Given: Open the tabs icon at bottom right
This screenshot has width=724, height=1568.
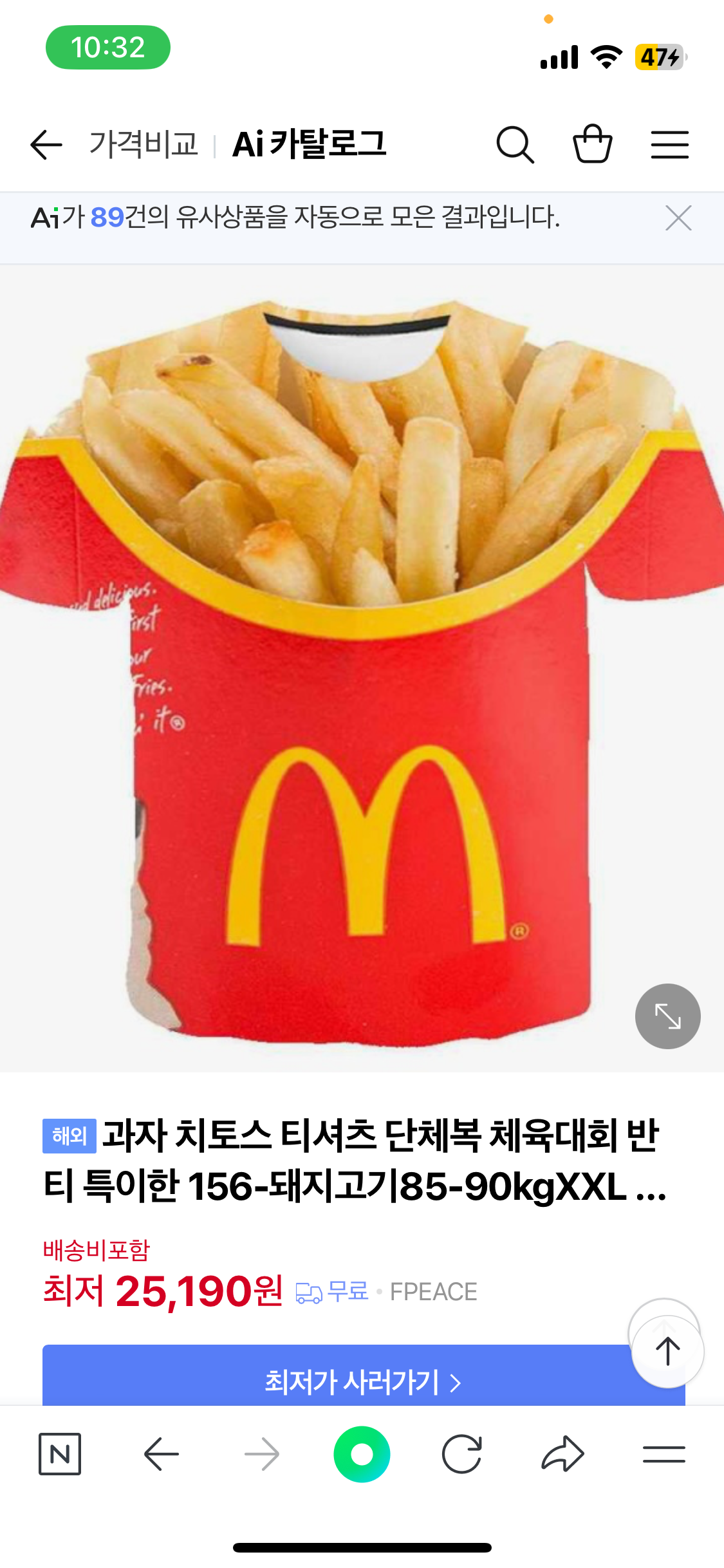Looking at the screenshot, I should [662, 1451].
